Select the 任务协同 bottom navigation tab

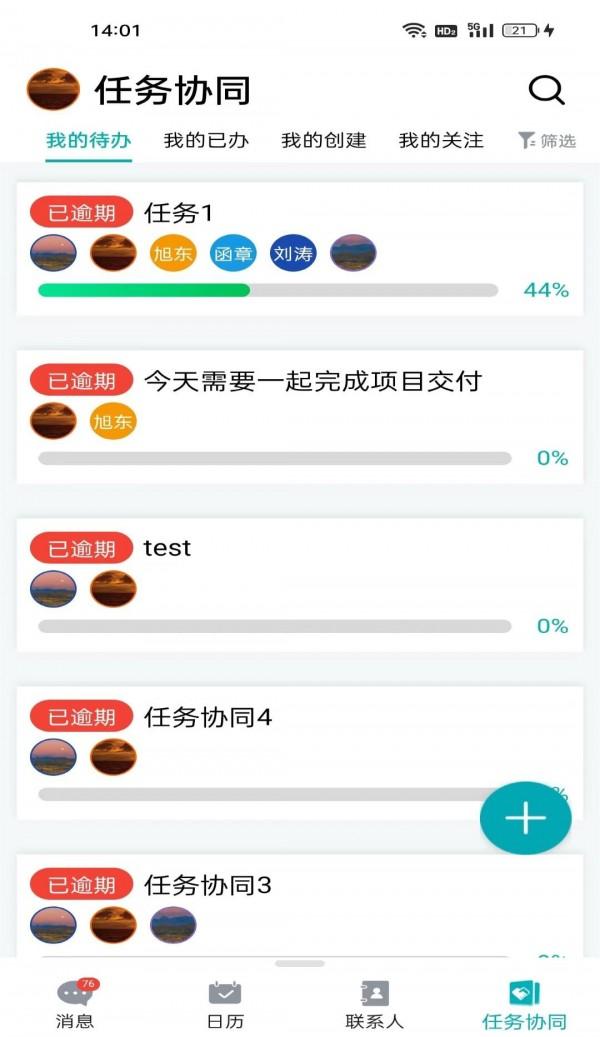click(524, 1004)
